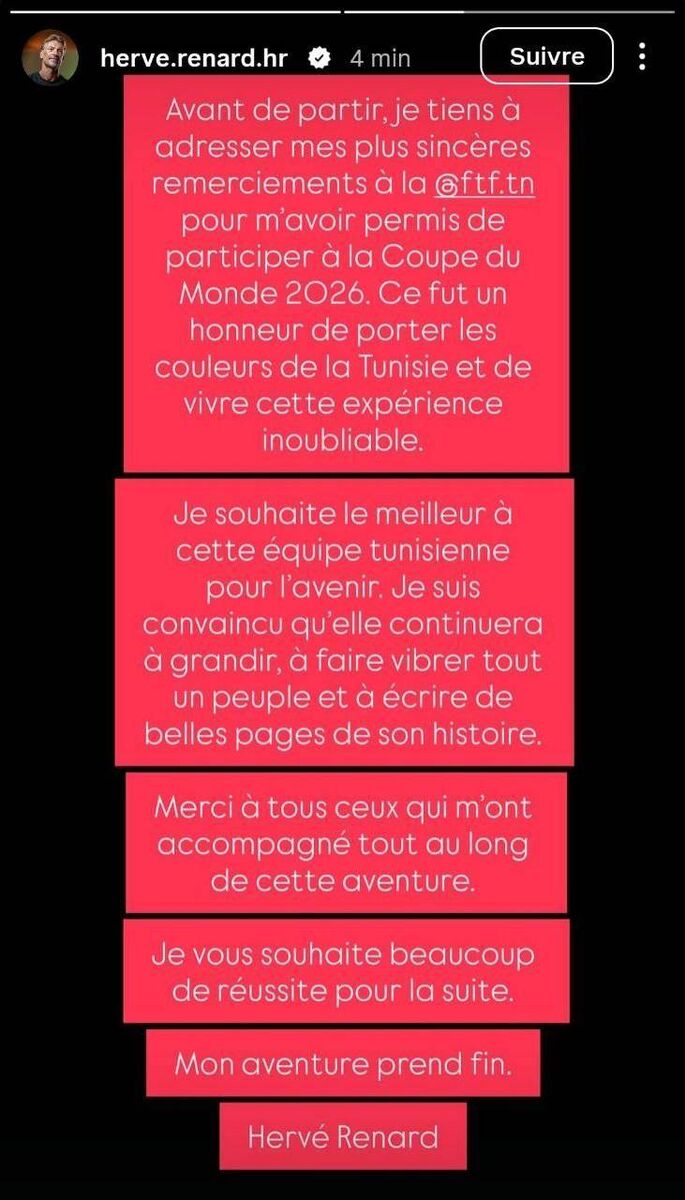Follow herve.renard.hr with the Suivre button
This screenshot has width=685, height=1200.
click(546, 56)
